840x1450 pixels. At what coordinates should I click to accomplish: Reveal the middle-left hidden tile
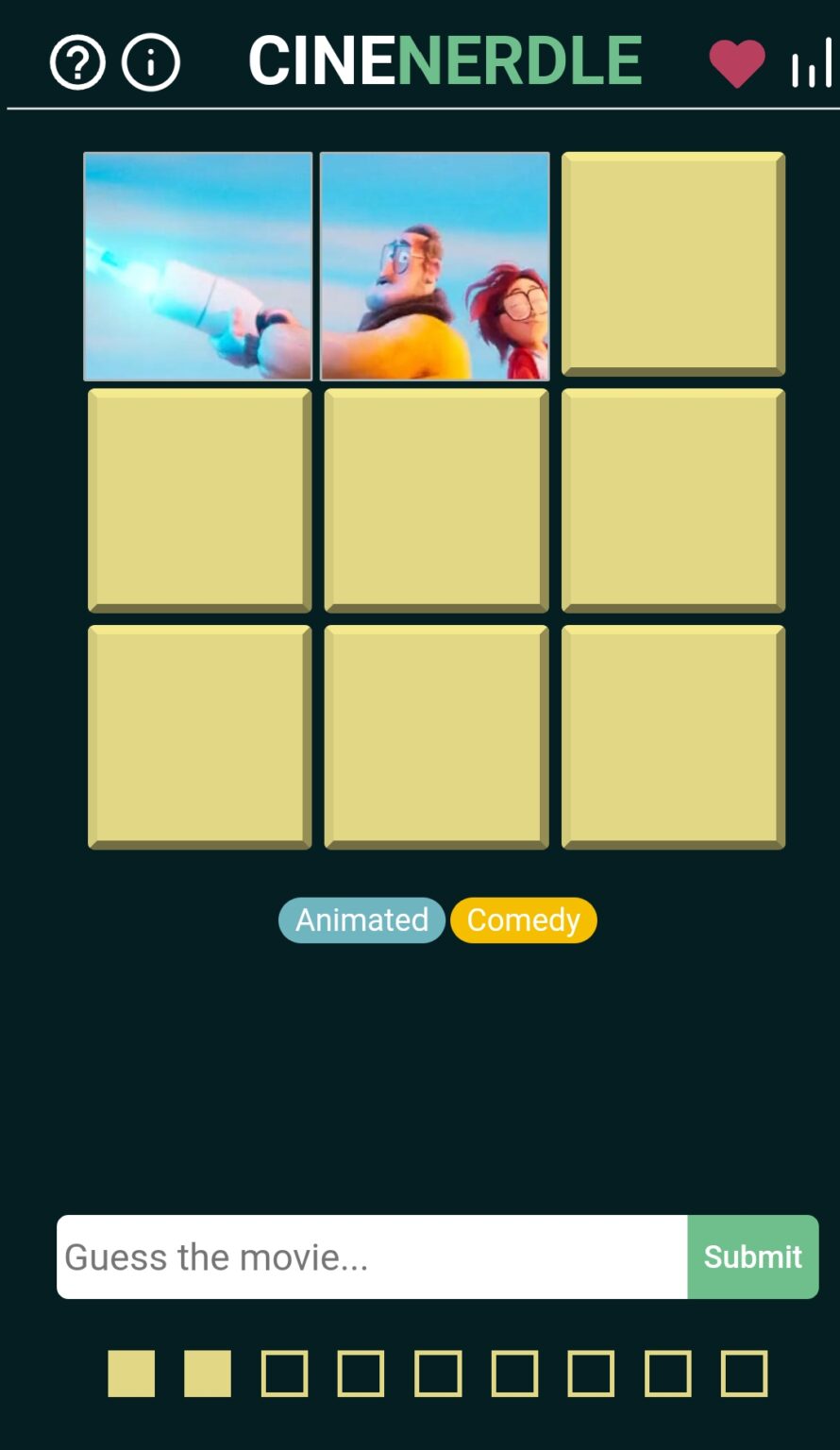coord(199,500)
